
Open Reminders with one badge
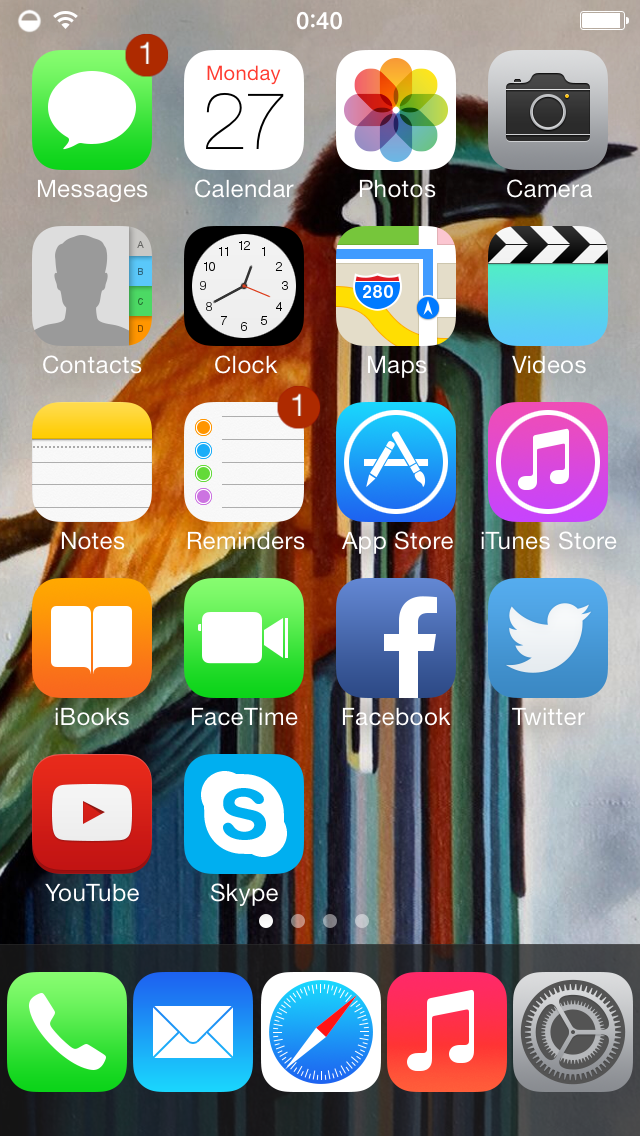(244, 462)
